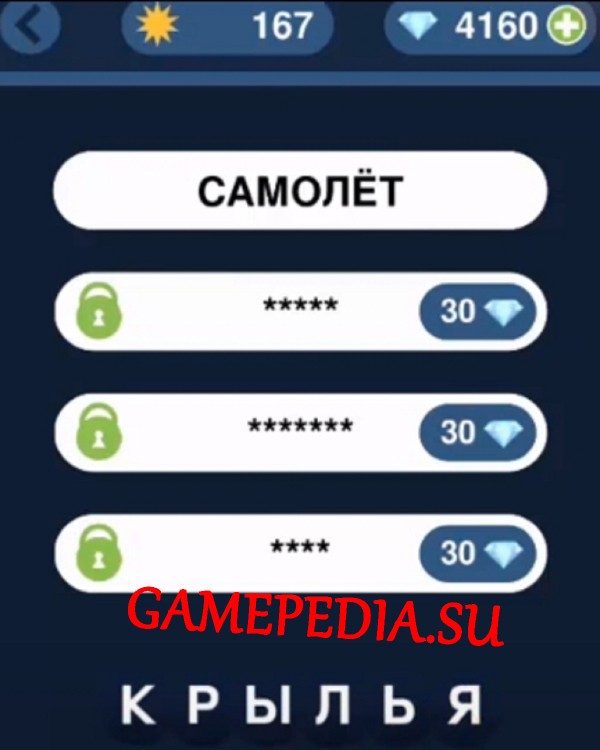This screenshot has height=750, width=600.
Task: Tap the revealed word САМОЛЁТ
Action: [300, 190]
